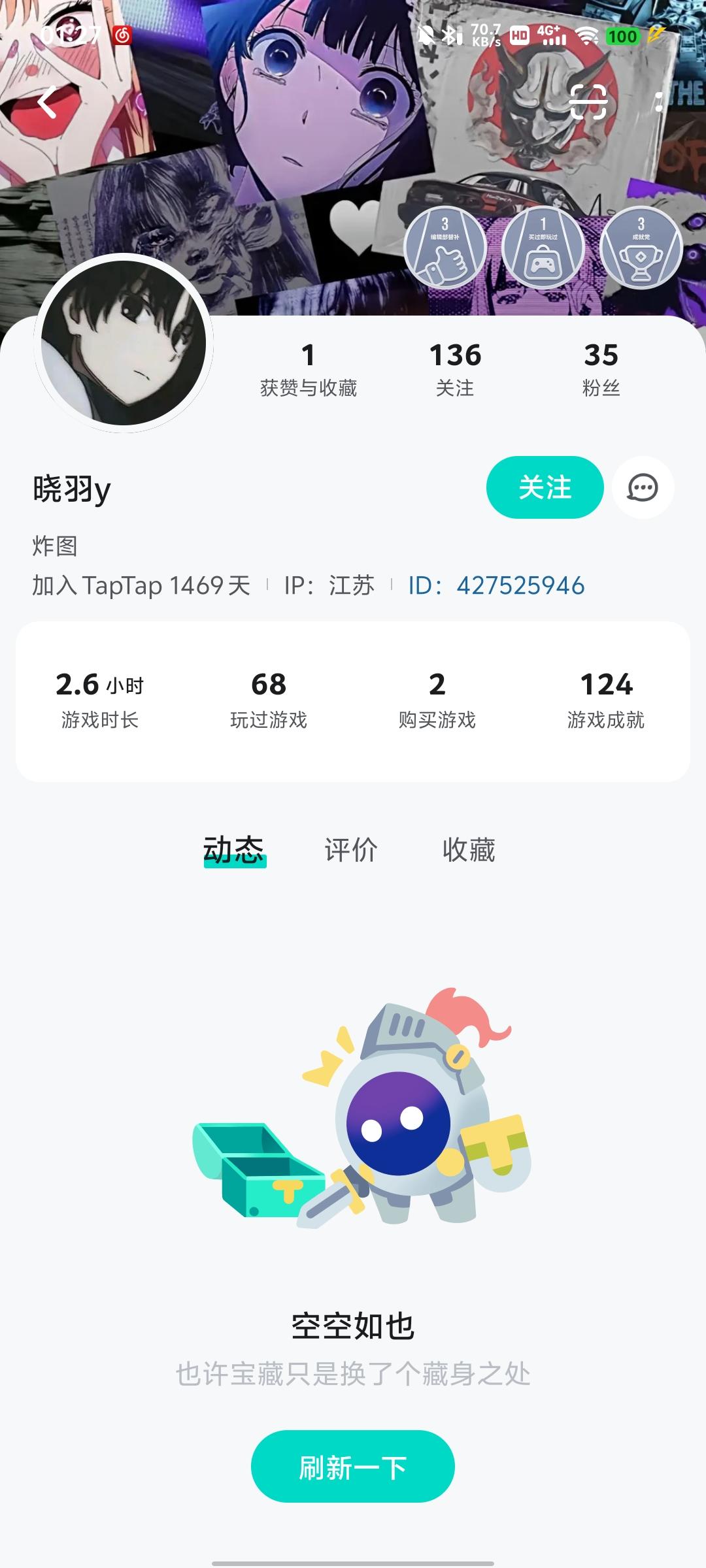The height and width of the screenshot is (1568, 706).
Task: Open the three-dot overflow menu
Action: click(659, 102)
